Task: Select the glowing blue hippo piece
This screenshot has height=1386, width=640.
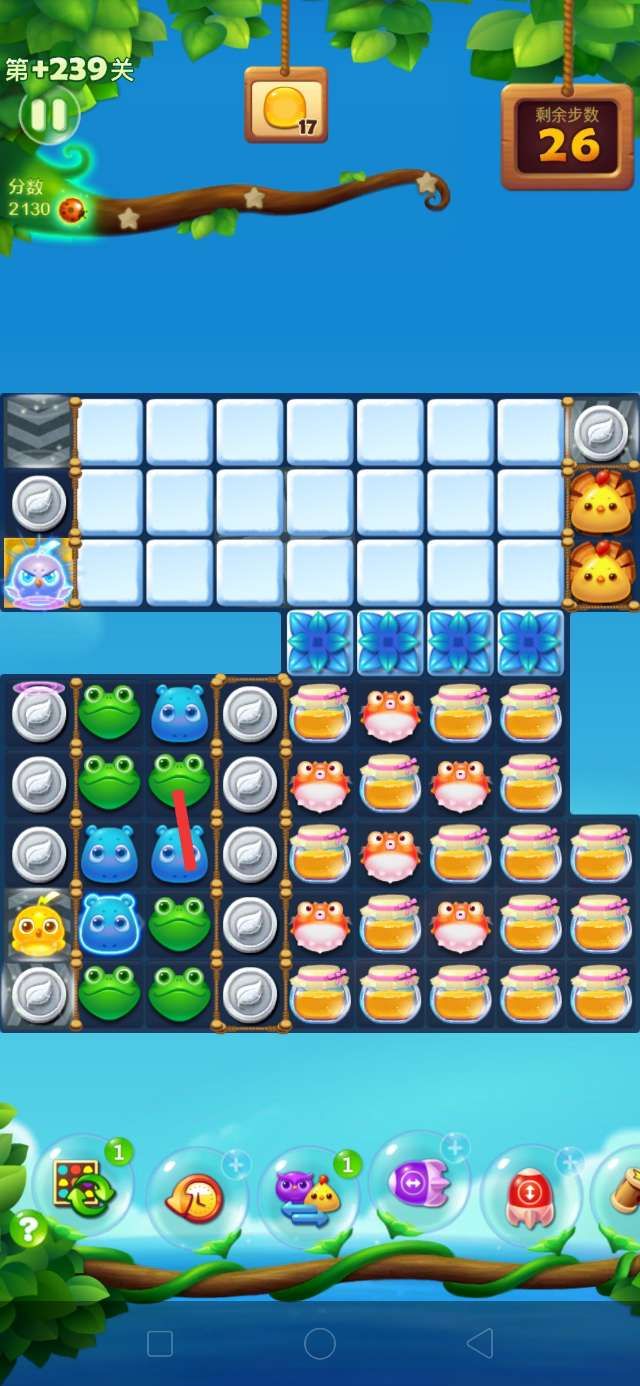Action: tap(108, 924)
